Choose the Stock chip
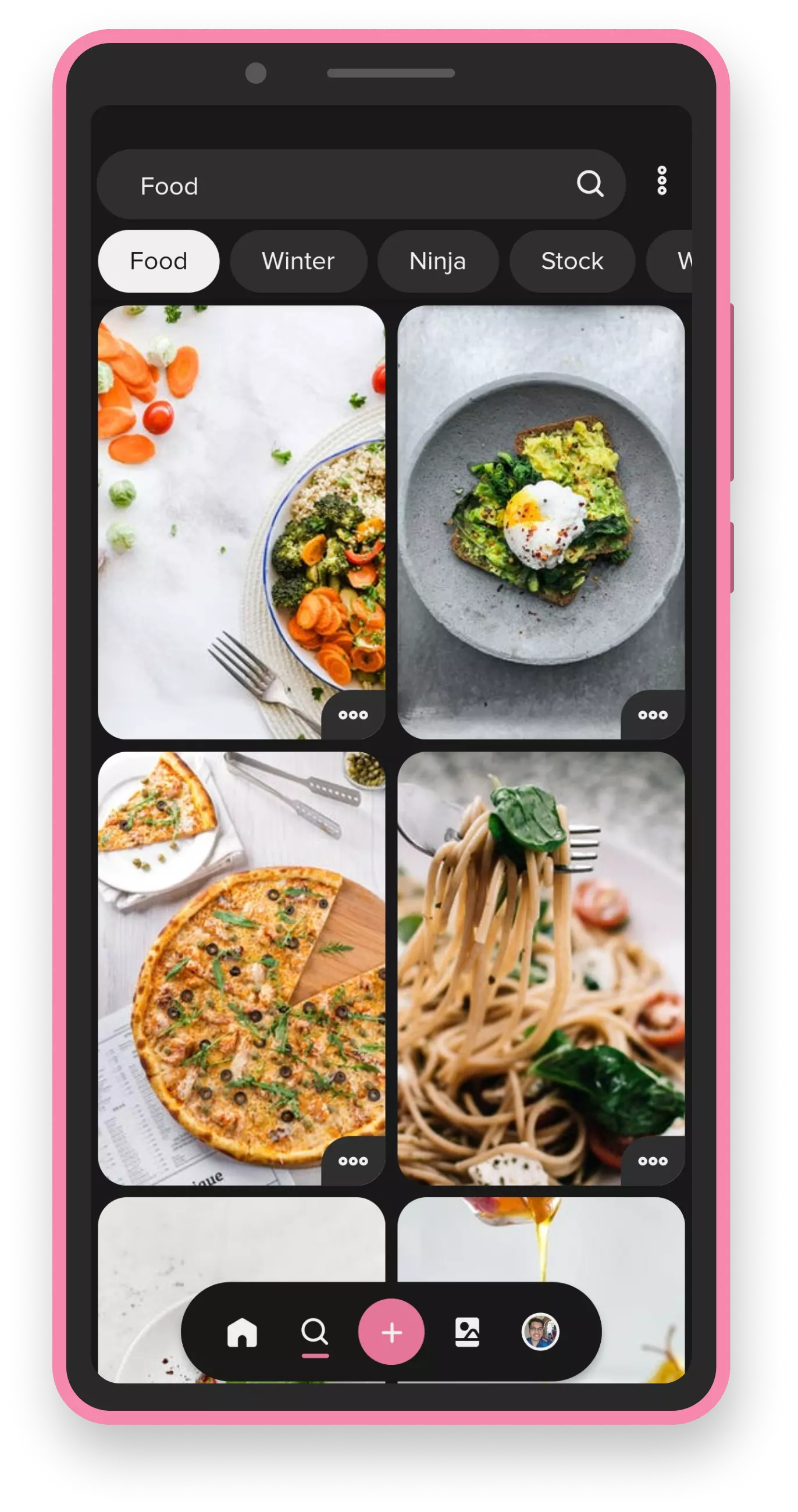Viewport: 798px width, 1512px height. point(572,261)
